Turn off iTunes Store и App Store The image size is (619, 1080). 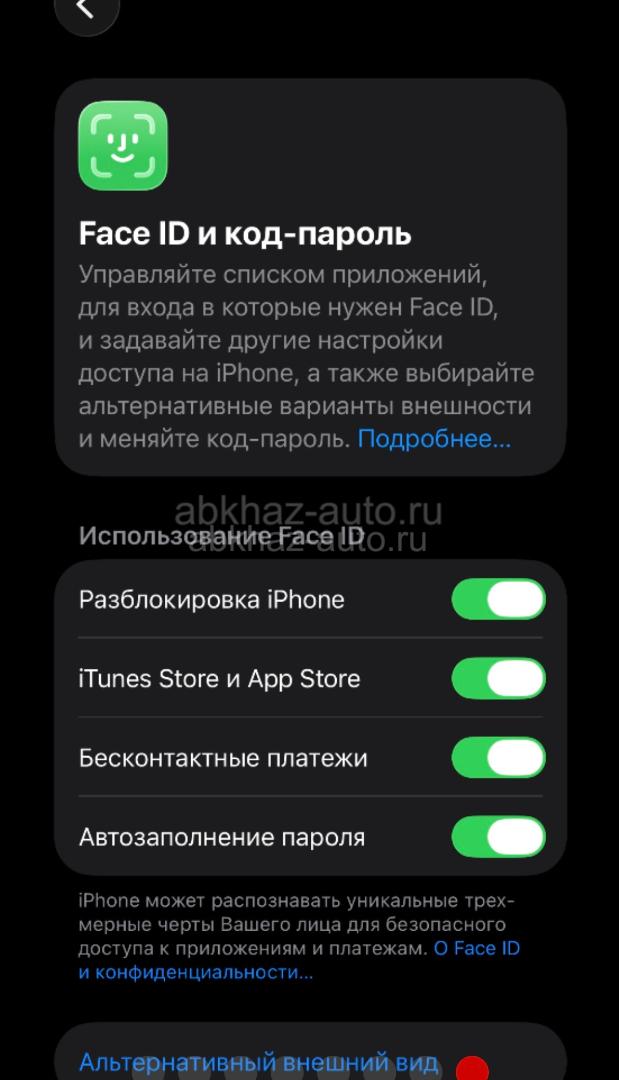(498, 679)
